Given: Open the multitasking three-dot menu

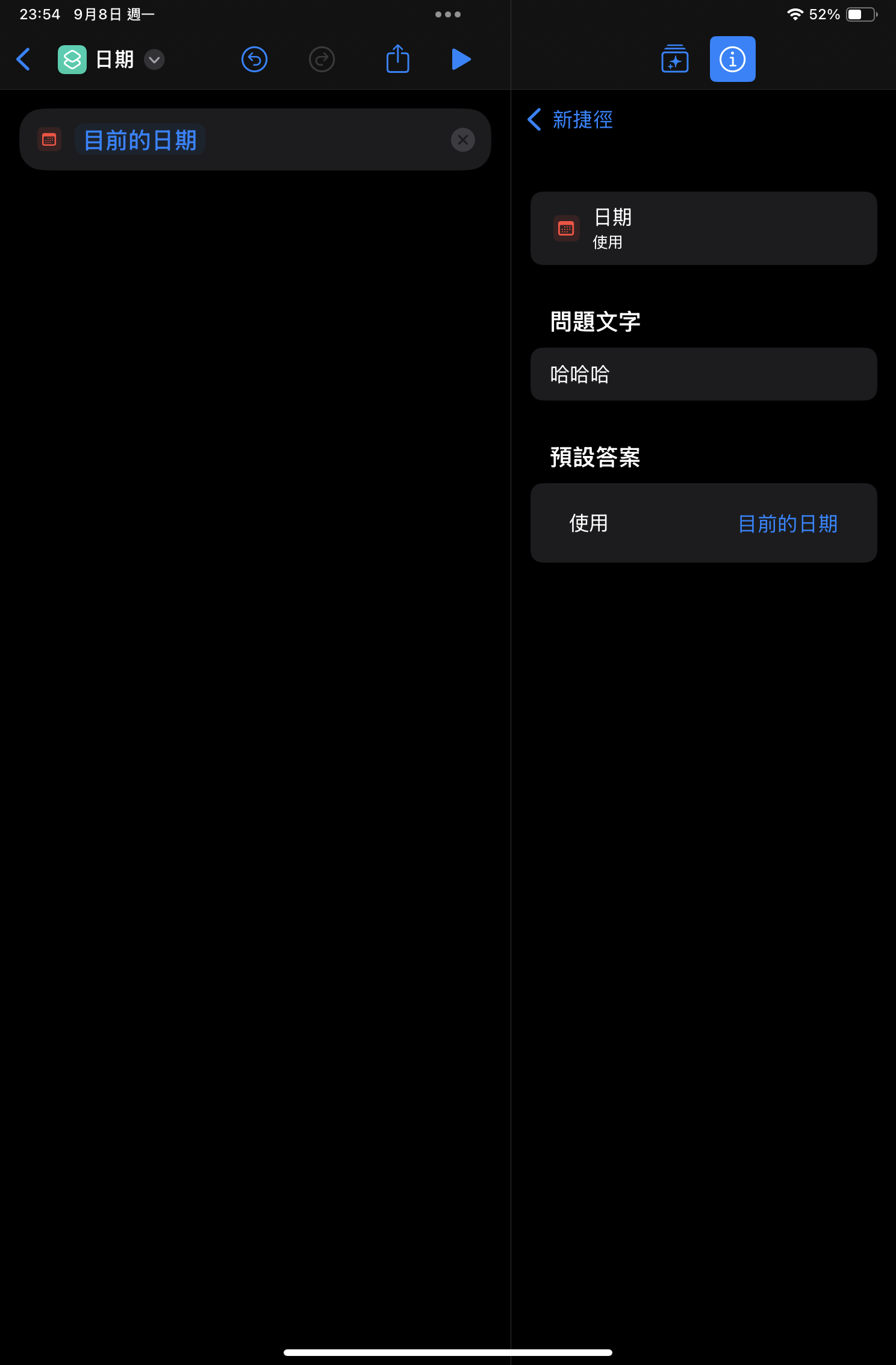Looking at the screenshot, I should click(x=447, y=14).
